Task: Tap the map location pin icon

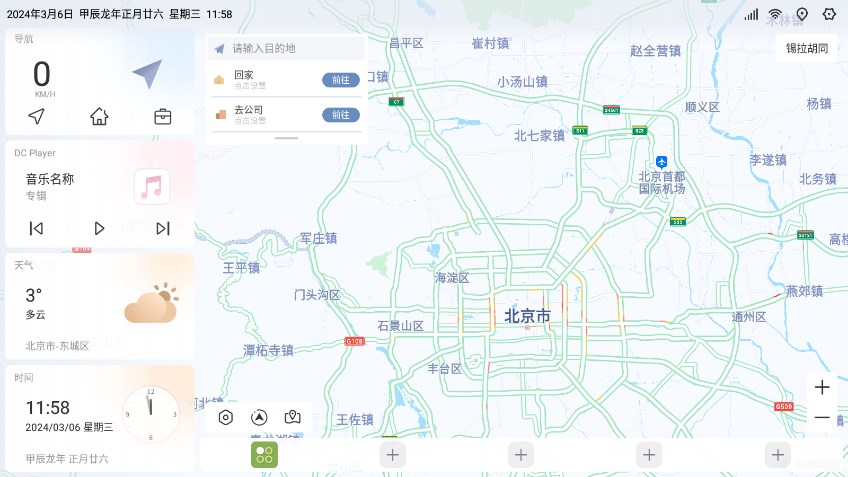Action: pos(292,417)
